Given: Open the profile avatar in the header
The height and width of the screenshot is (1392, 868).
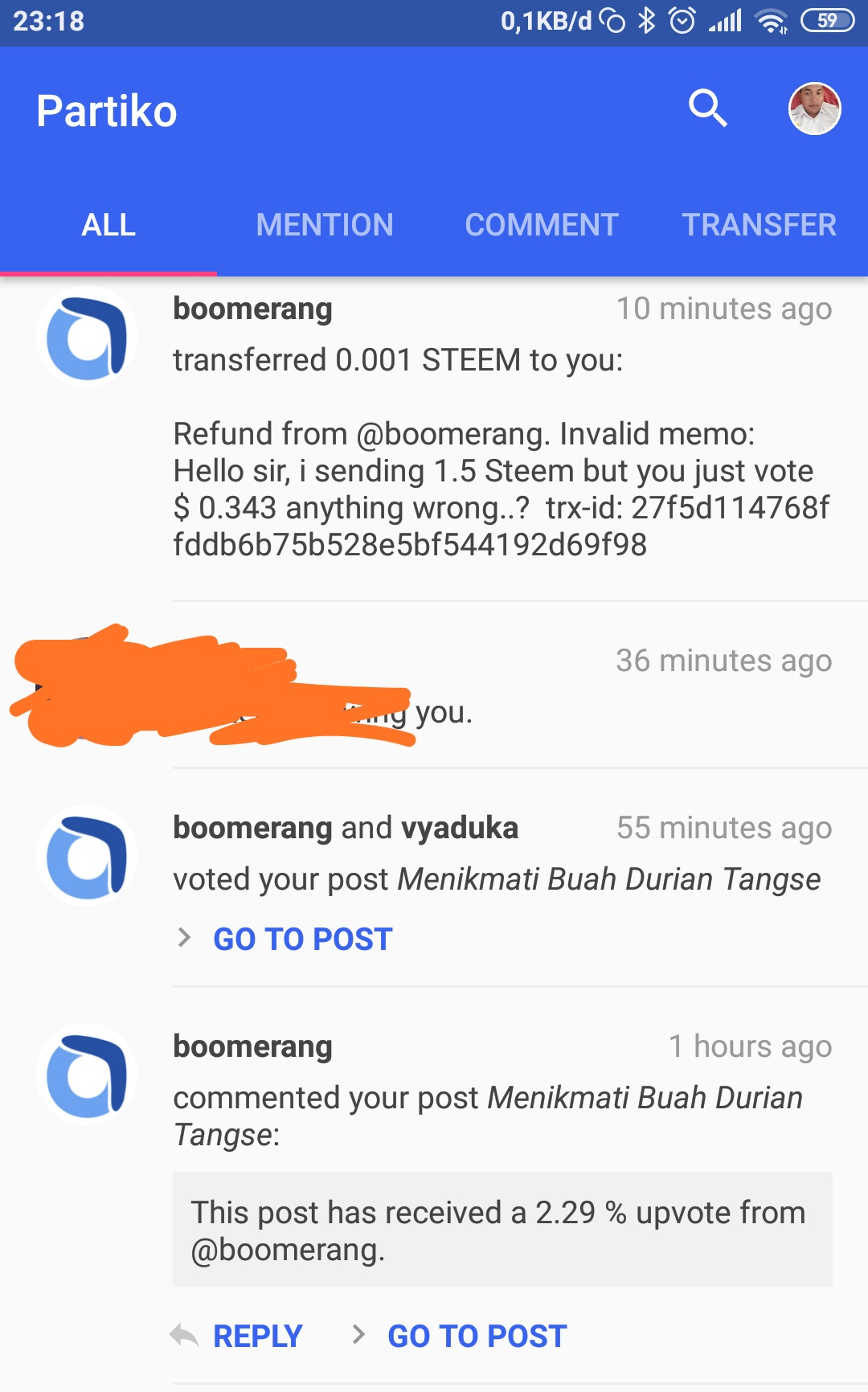Looking at the screenshot, I should tap(814, 108).
